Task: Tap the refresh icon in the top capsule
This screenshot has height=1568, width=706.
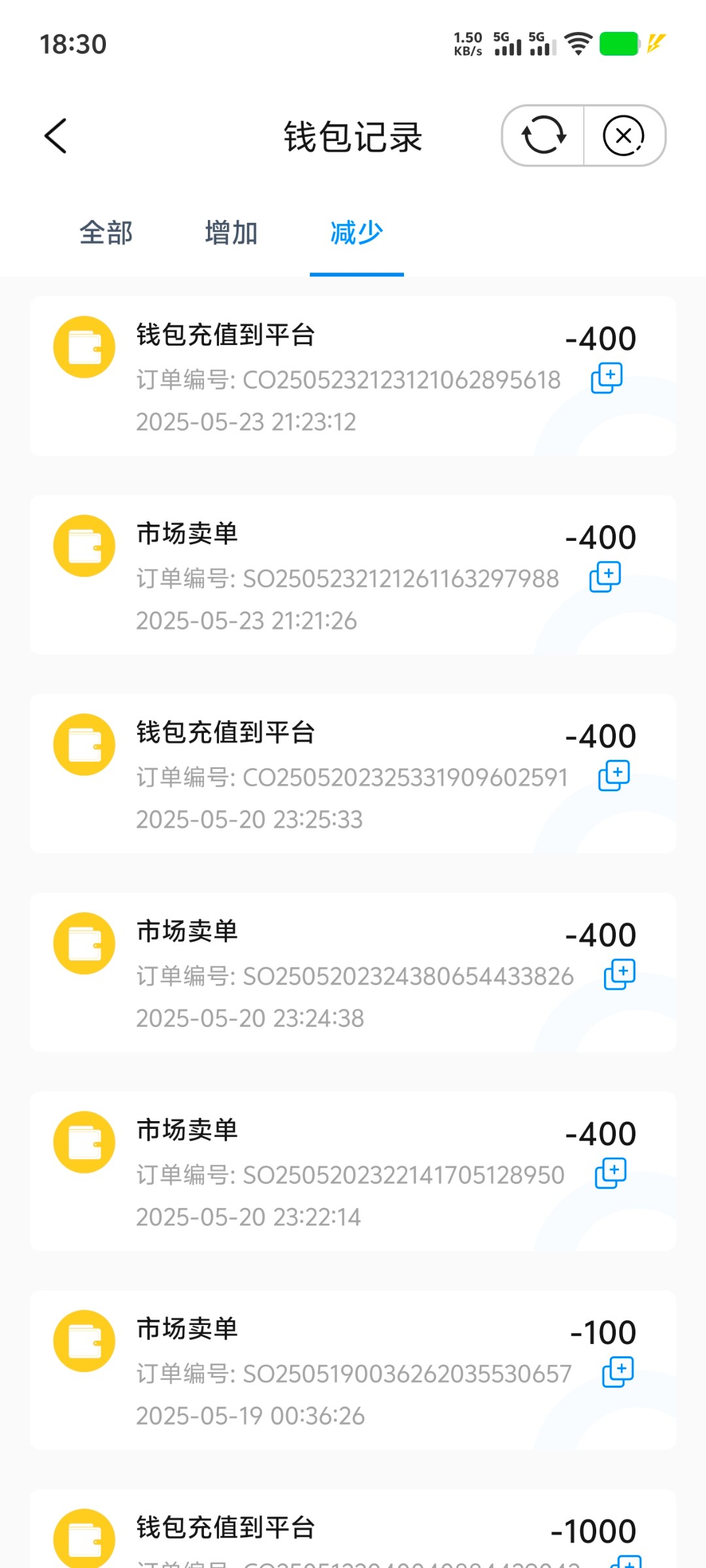Action: [543, 135]
